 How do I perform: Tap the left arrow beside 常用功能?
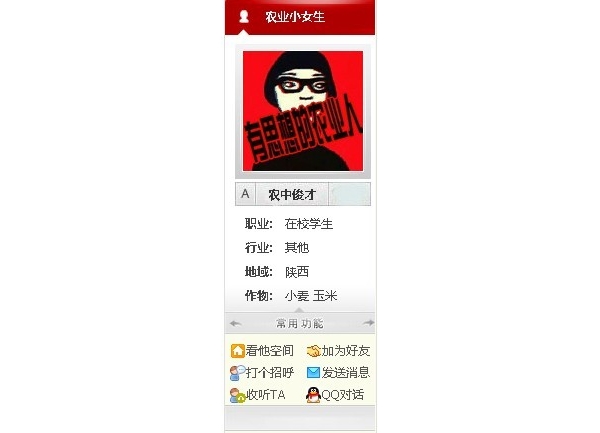click(x=235, y=323)
